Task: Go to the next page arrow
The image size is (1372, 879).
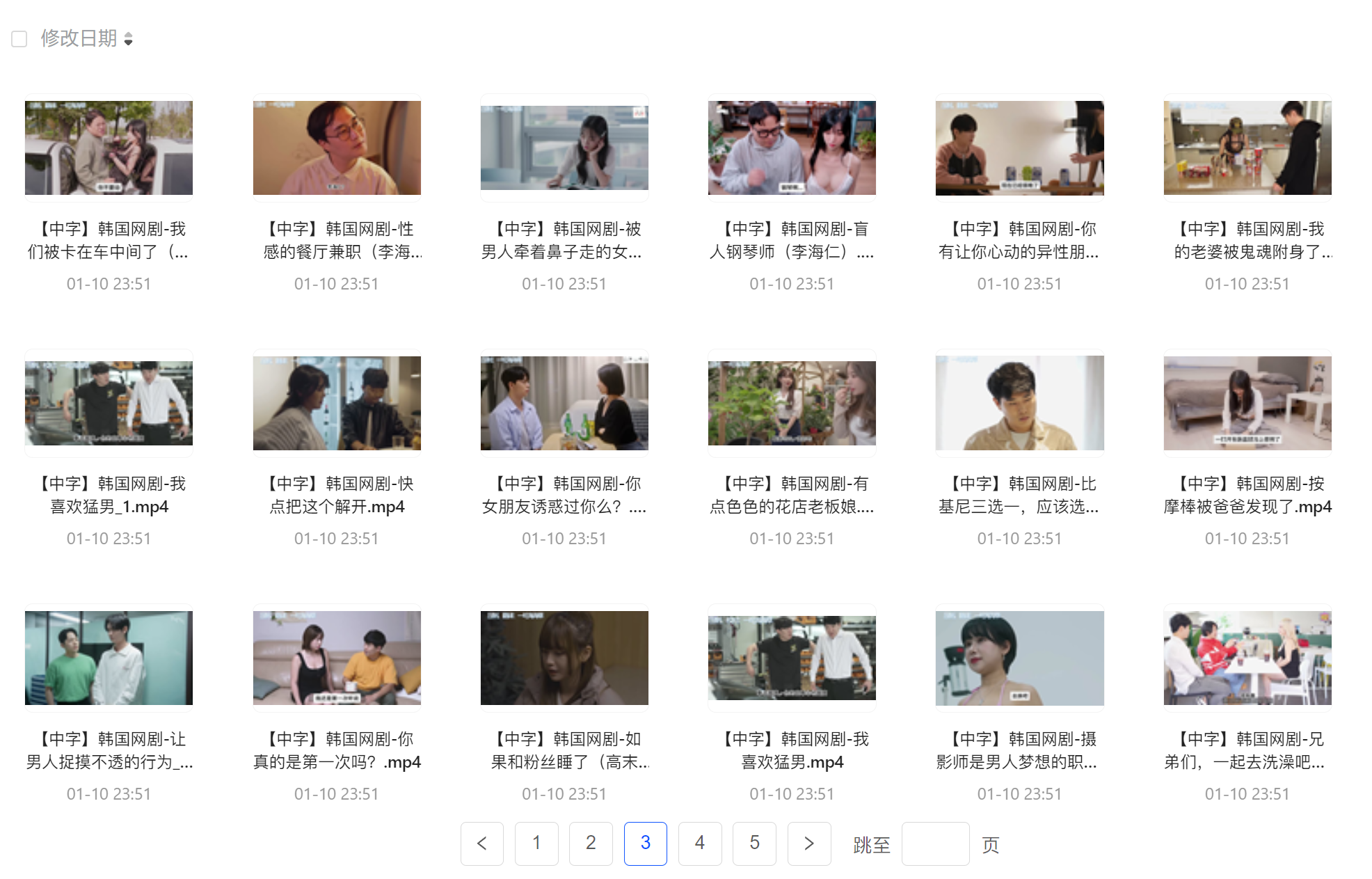Action: click(808, 844)
